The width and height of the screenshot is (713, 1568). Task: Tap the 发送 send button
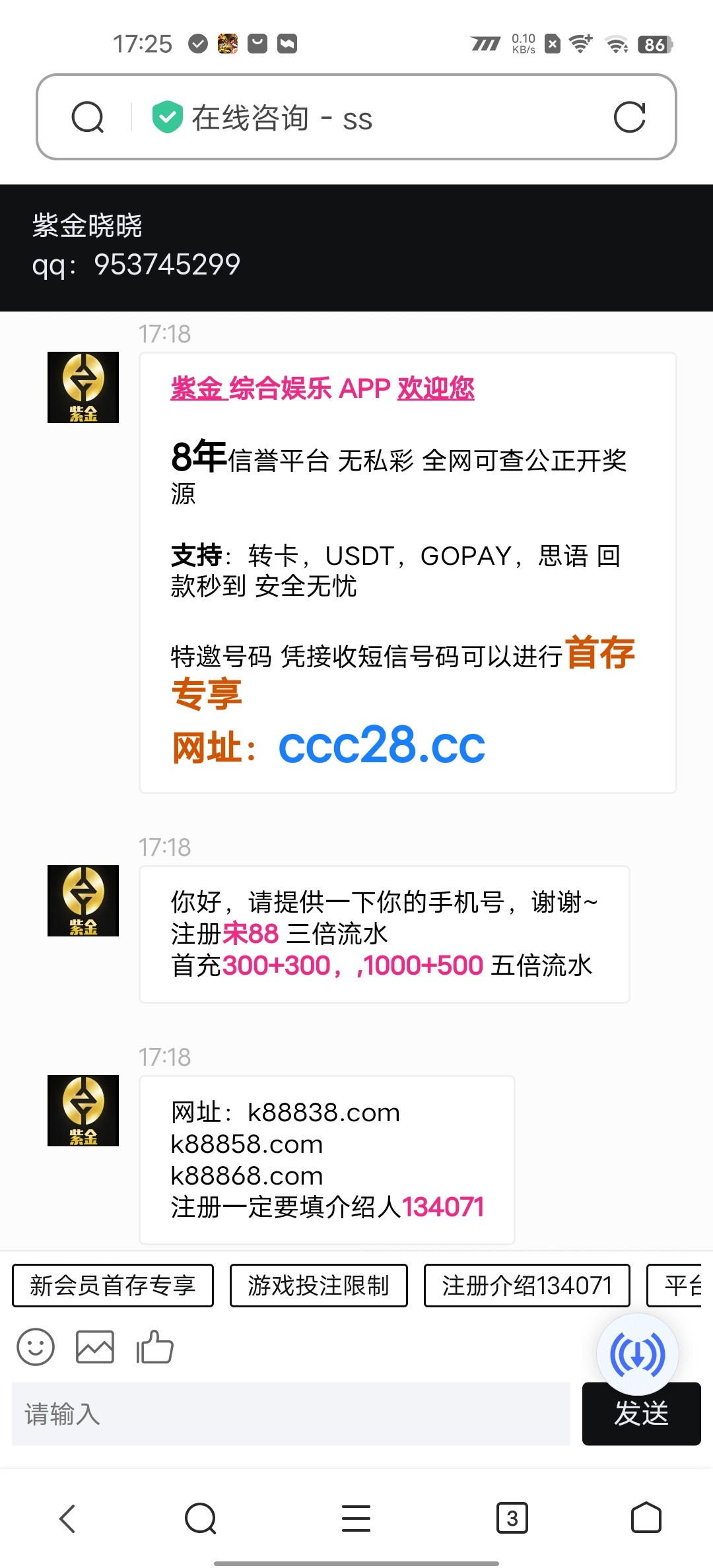[641, 1414]
